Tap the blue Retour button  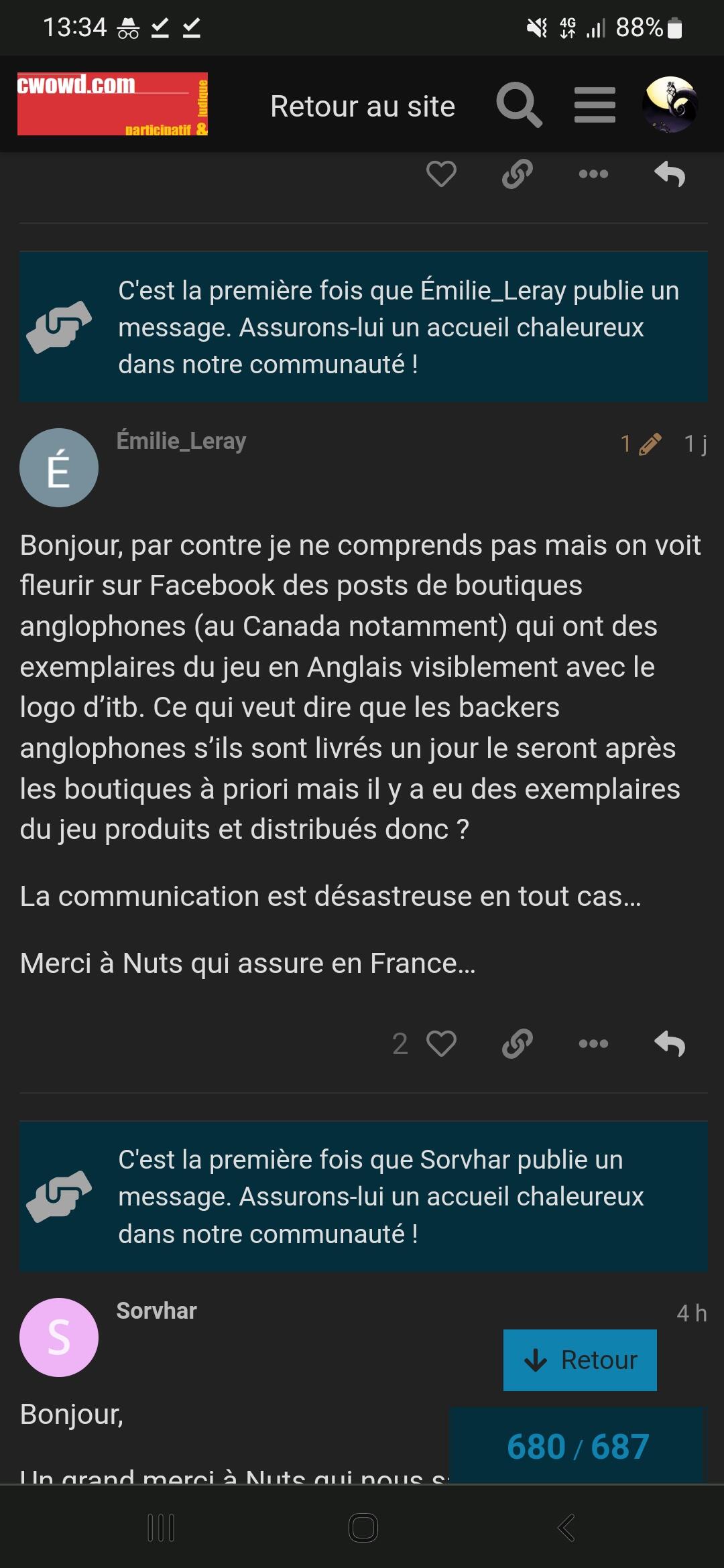tap(580, 1360)
